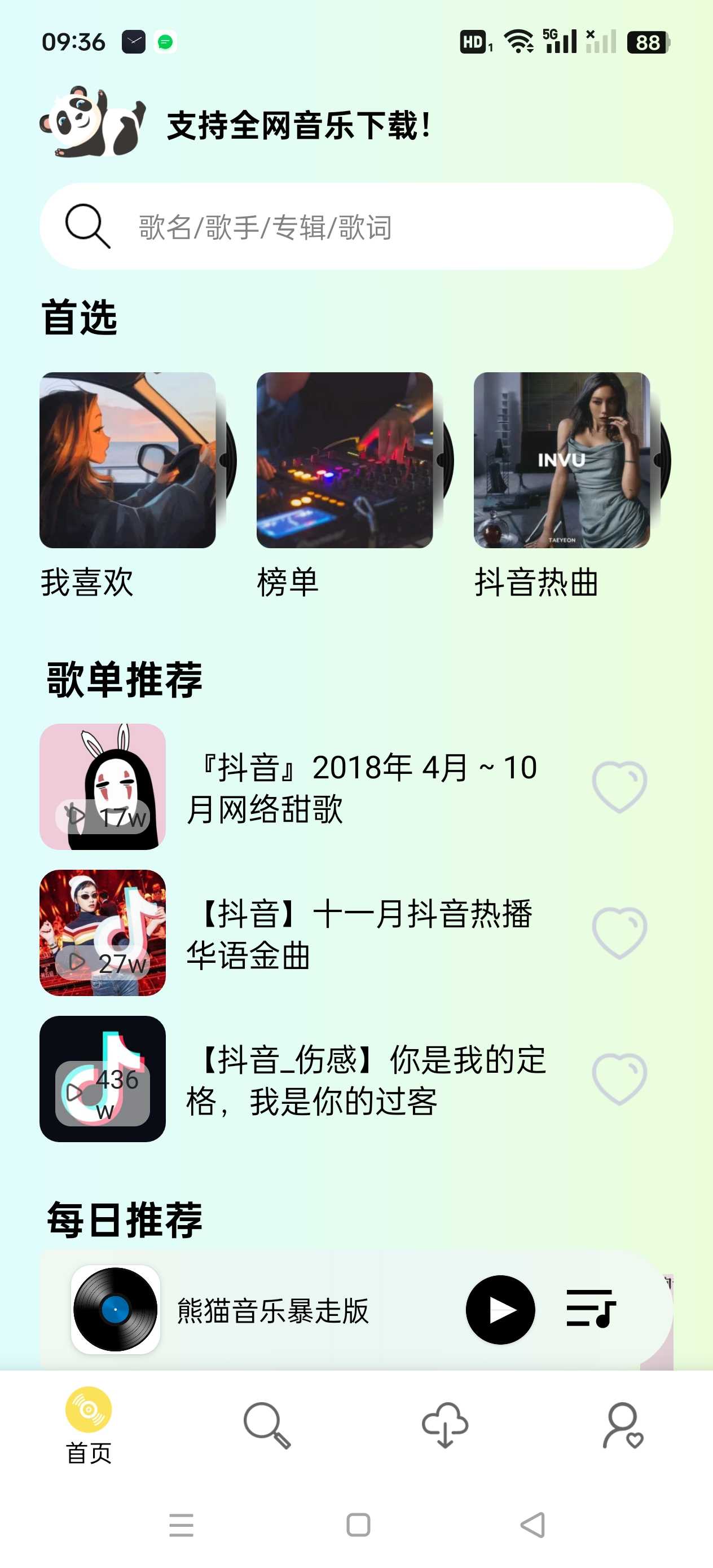Go to the downloads tab
This screenshot has height=1568, width=713.
click(x=445, y=1425)
